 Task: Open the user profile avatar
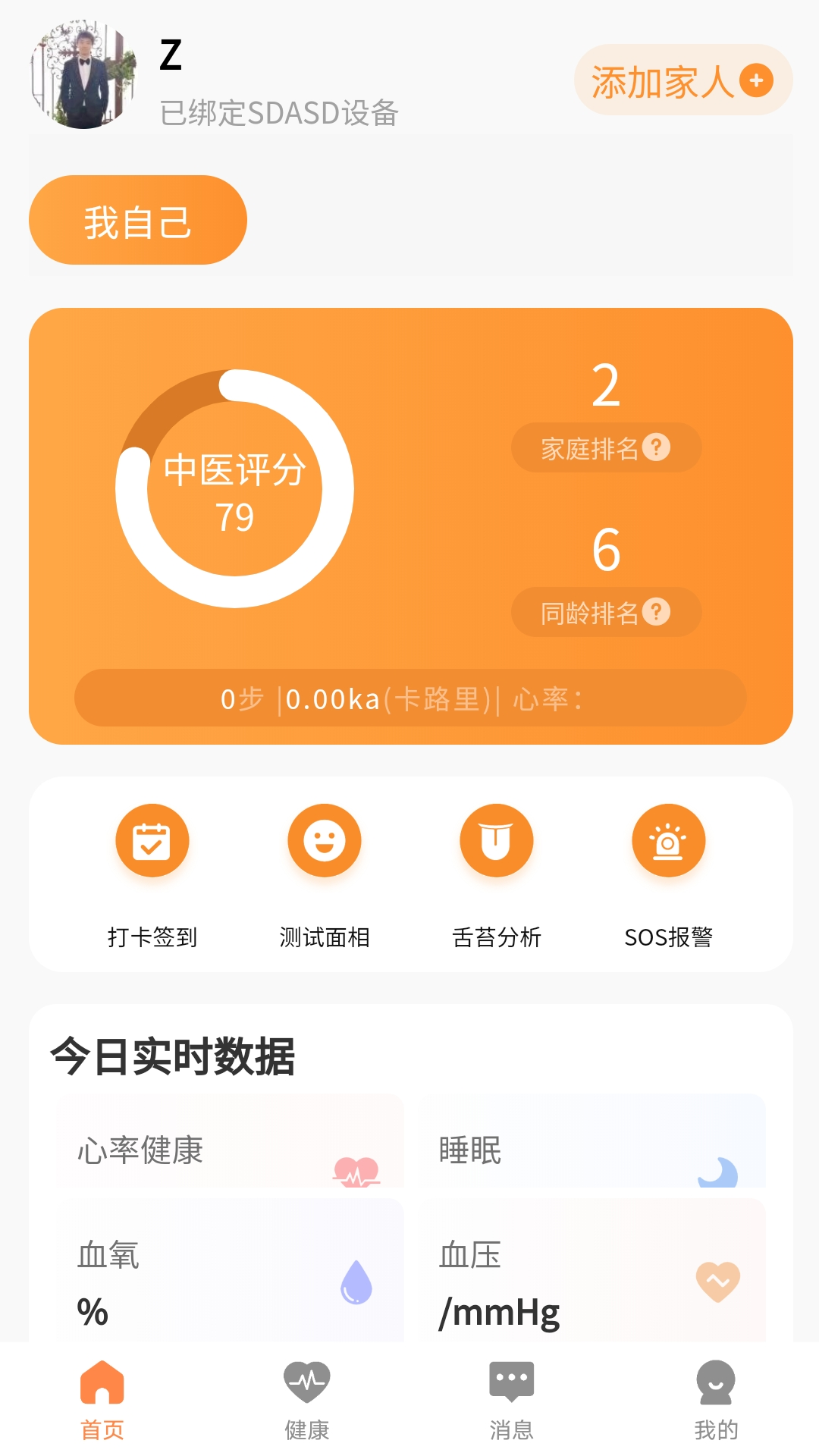coord(83,75)
